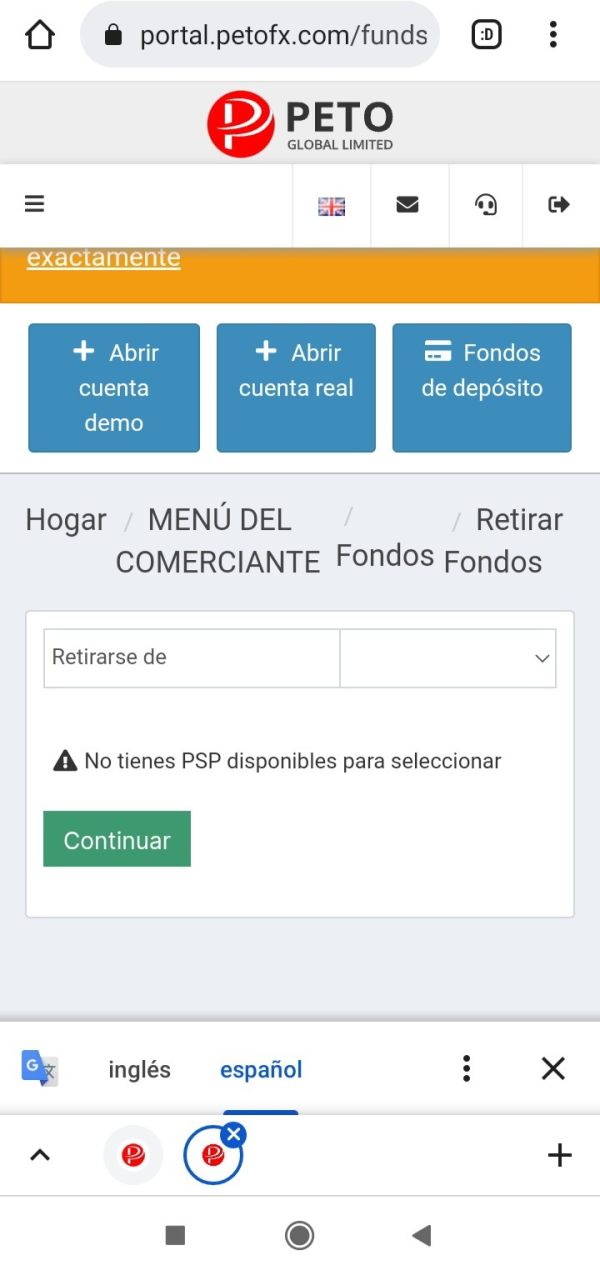This screenshot has height=1275, width=600.
Task: Close the translate bar
Action: click(x=553, y=1069)
